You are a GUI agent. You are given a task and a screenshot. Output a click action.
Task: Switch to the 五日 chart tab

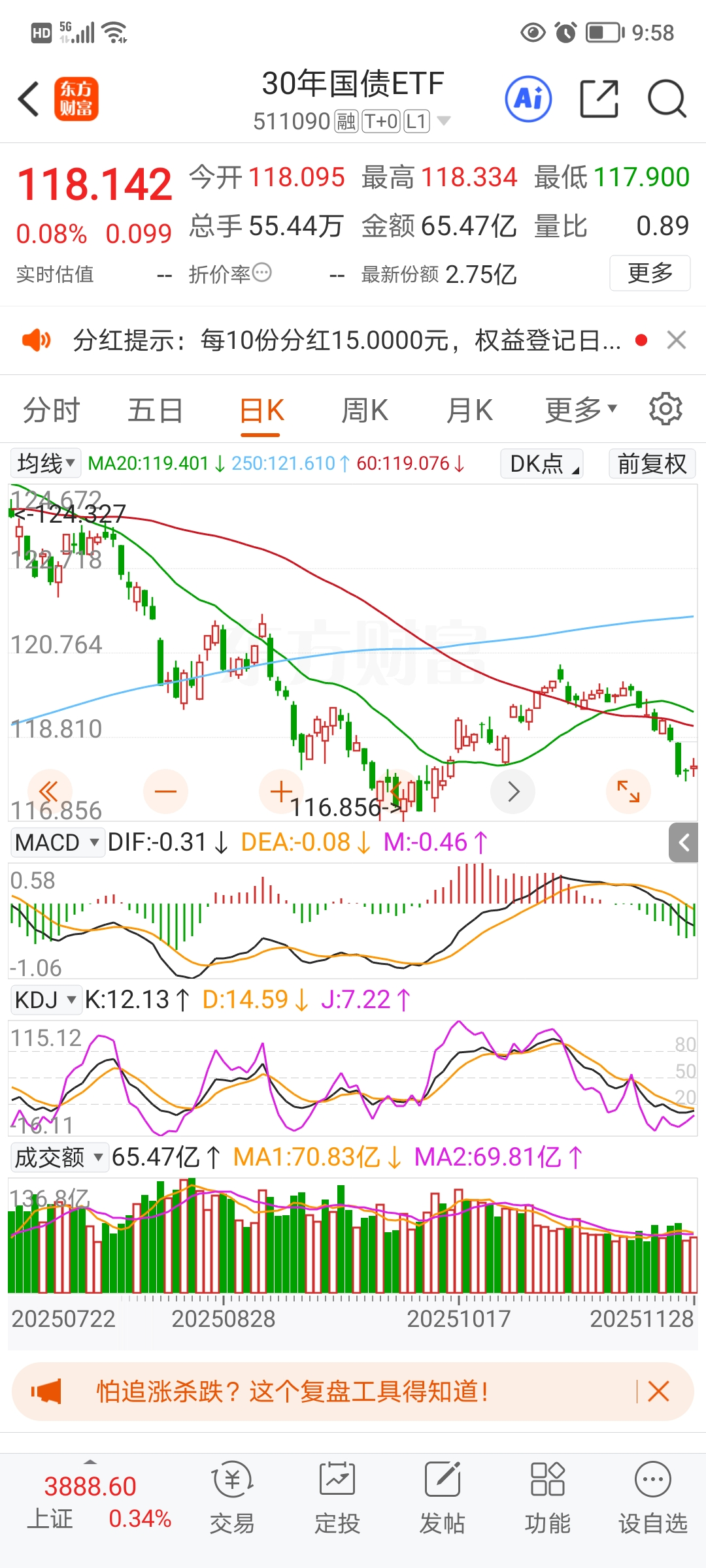pos(155,410)
